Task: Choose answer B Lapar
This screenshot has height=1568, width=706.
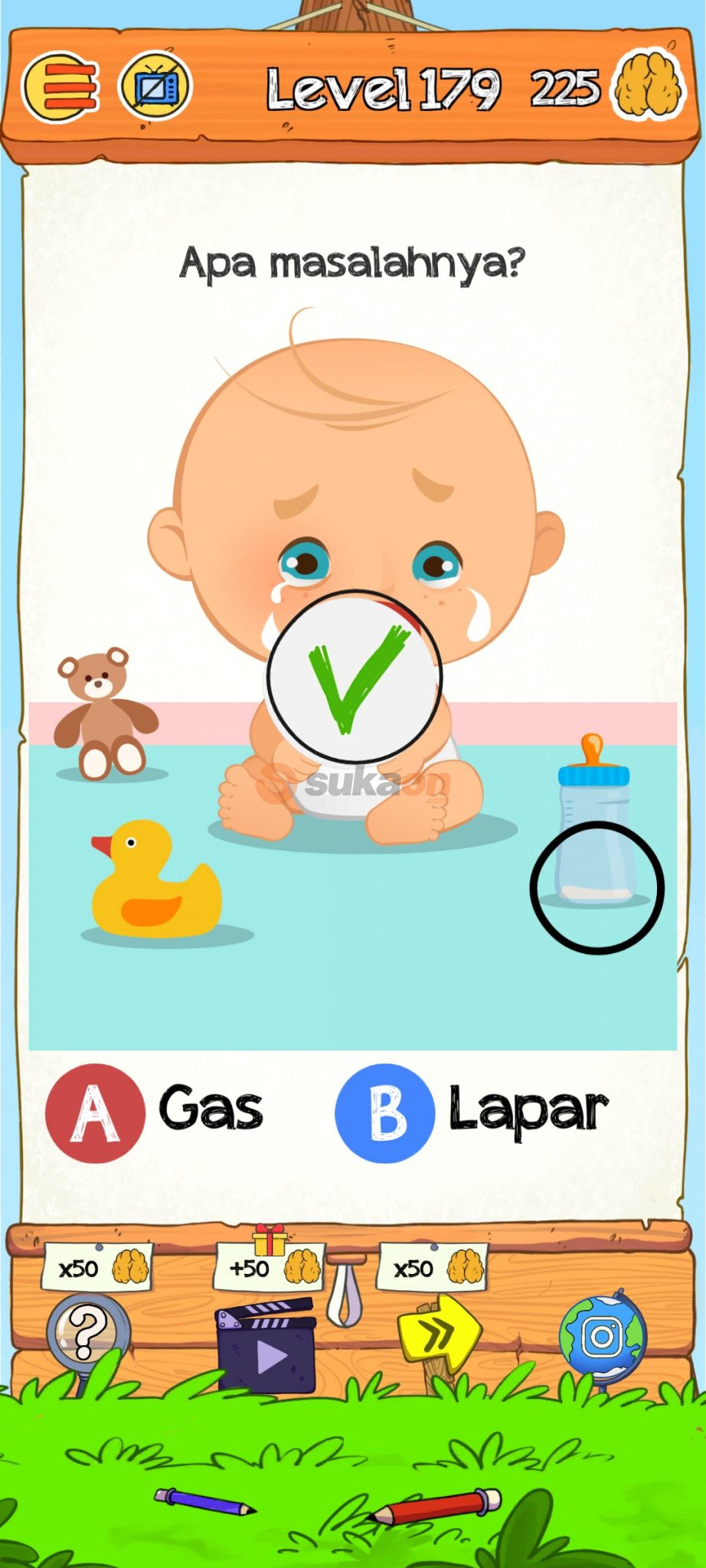Action: coord(384,1112)
